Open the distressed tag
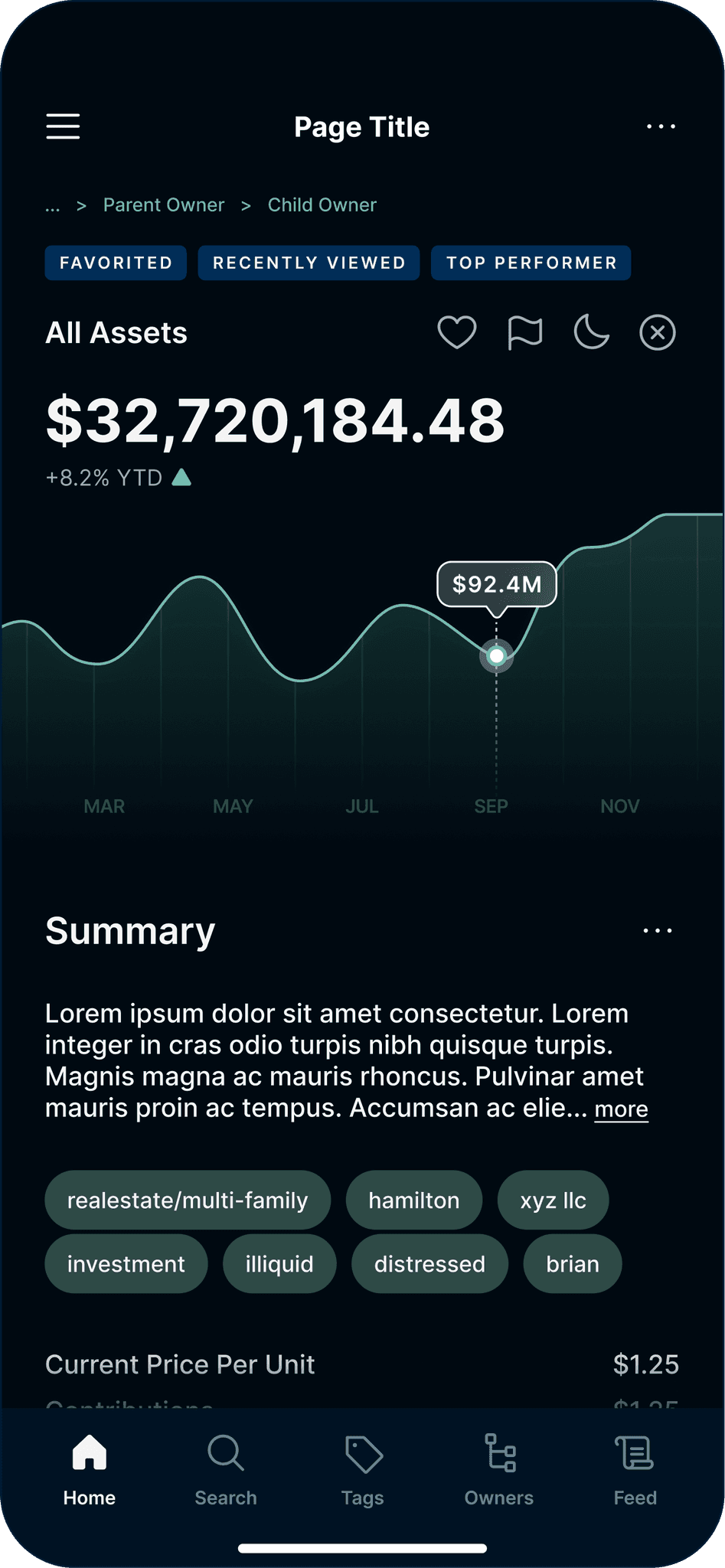 tap(429, 1263)
